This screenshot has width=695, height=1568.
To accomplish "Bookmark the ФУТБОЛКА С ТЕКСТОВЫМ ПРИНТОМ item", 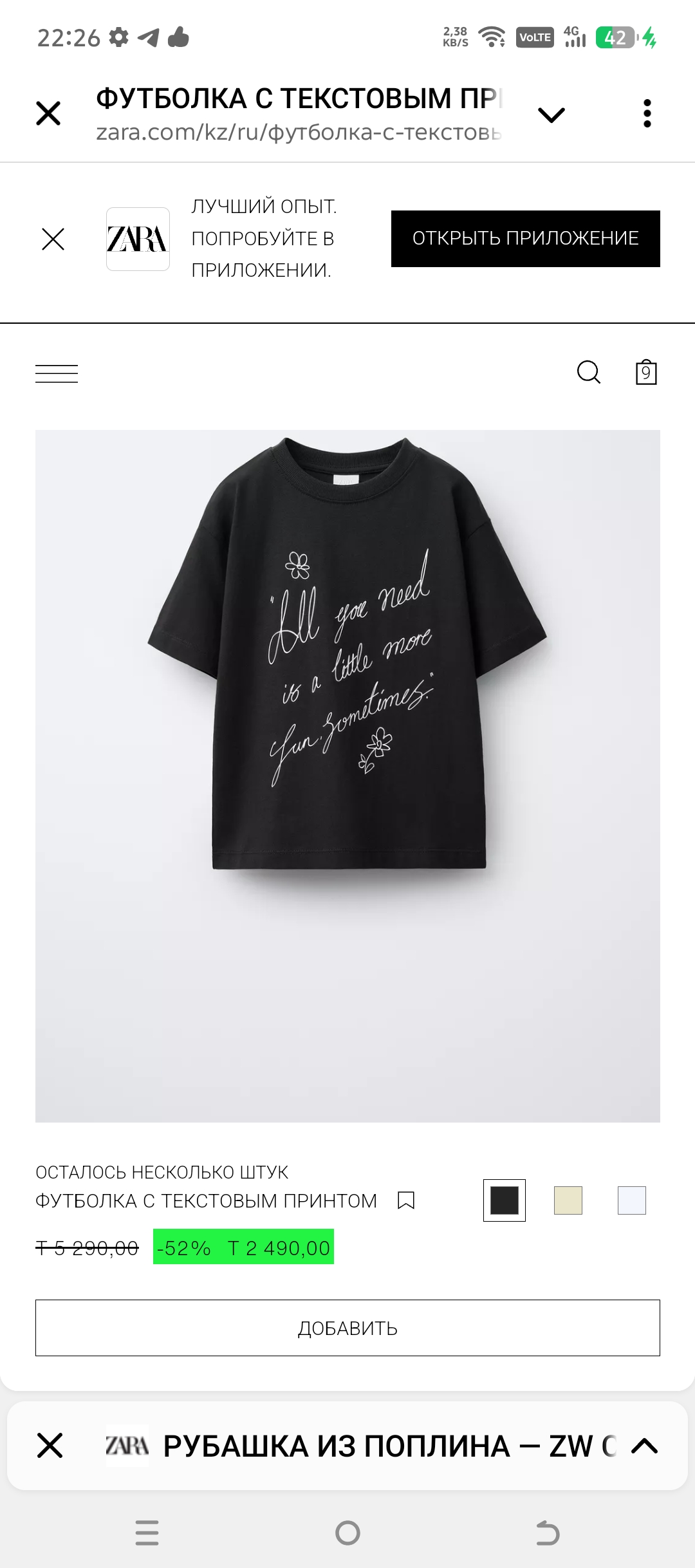I will 406,1200.
